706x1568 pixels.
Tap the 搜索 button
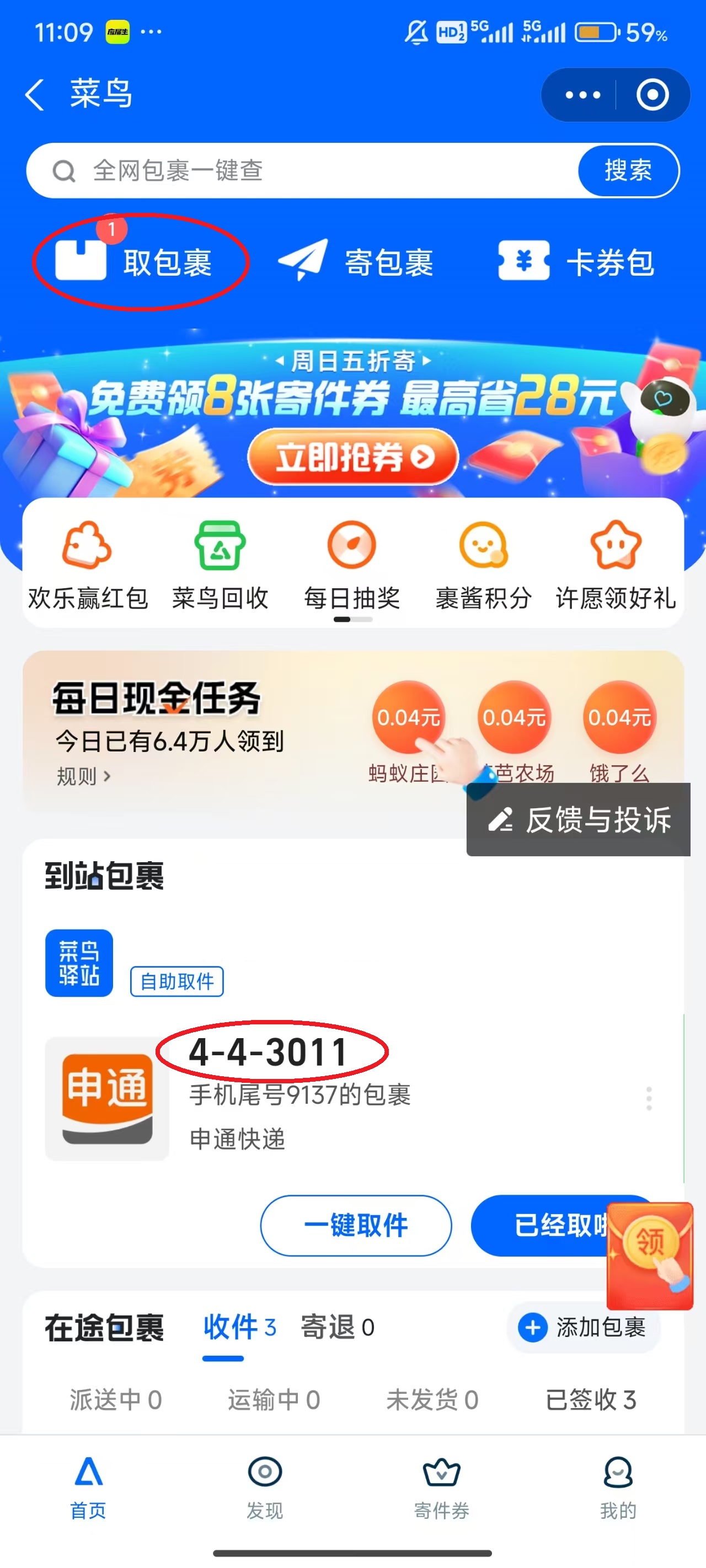pos(628,170)
